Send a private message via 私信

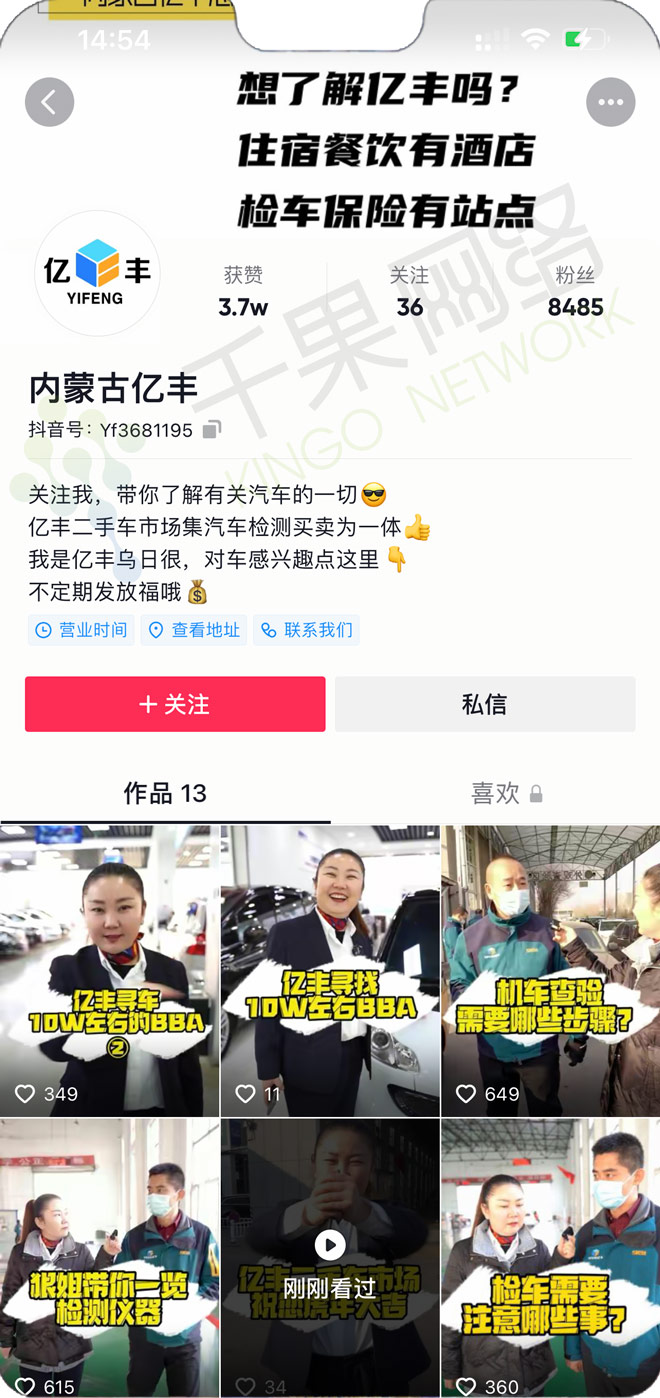(484, 704)
